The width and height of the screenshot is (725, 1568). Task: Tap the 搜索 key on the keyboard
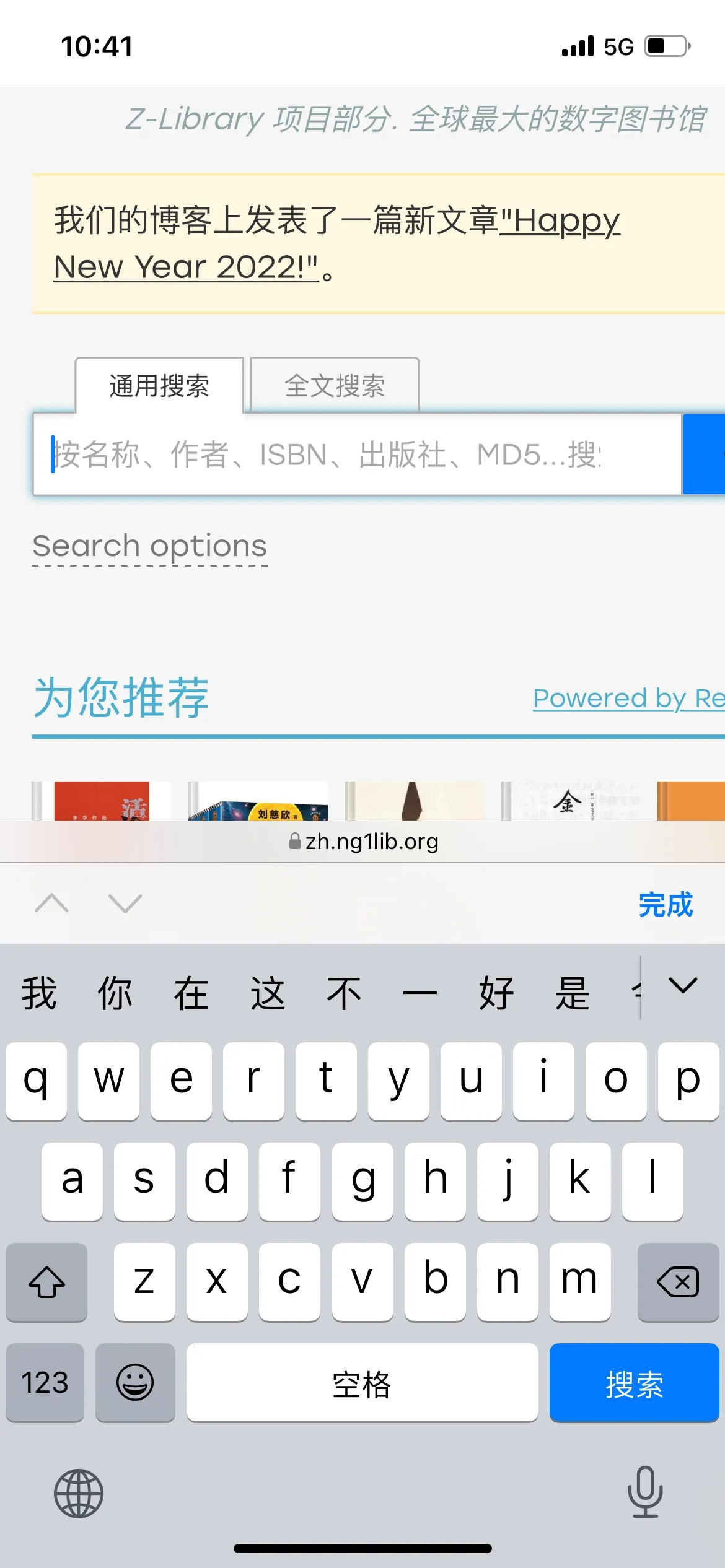click(633, 1383)
